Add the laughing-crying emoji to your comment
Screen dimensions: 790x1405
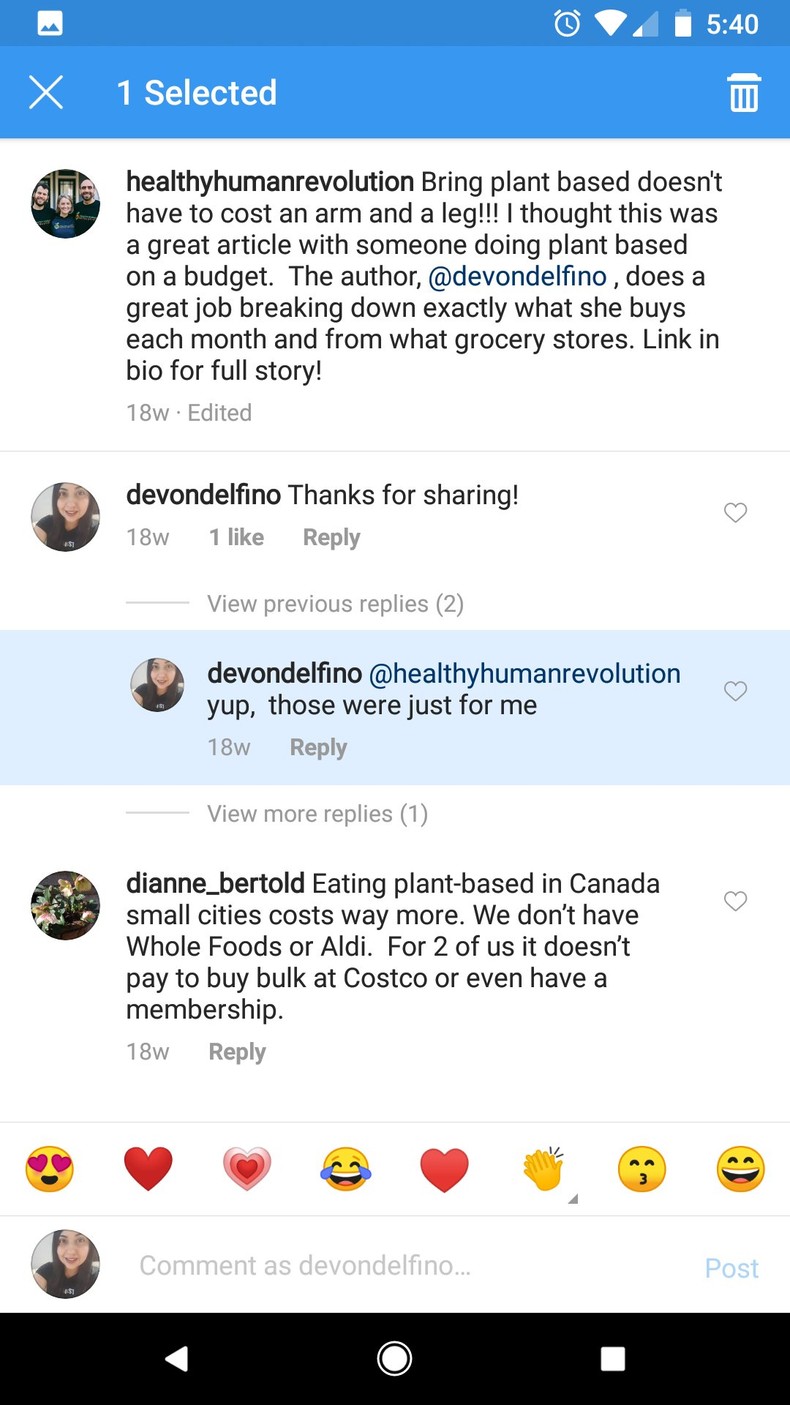click(x=345, y=1167)
